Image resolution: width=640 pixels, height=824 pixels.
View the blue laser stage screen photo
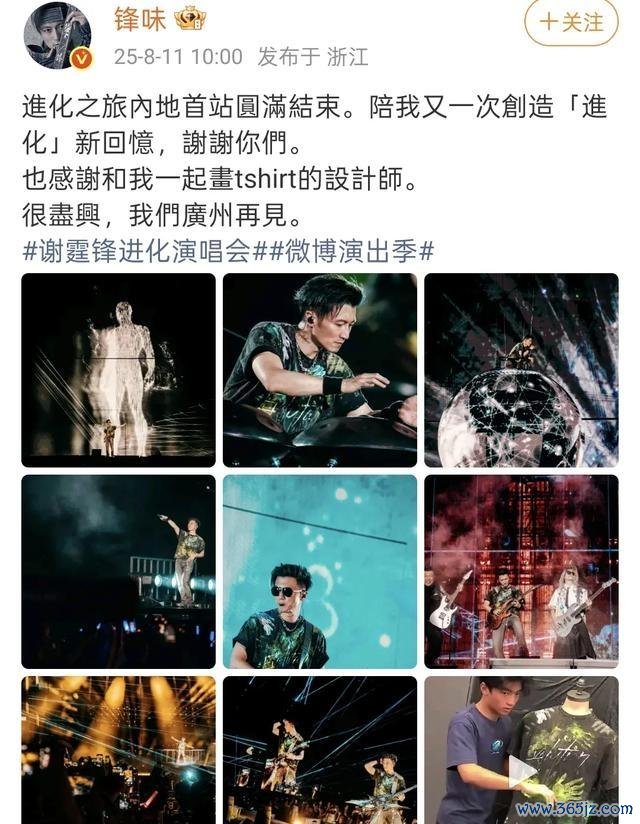click(x=320, y=749)
